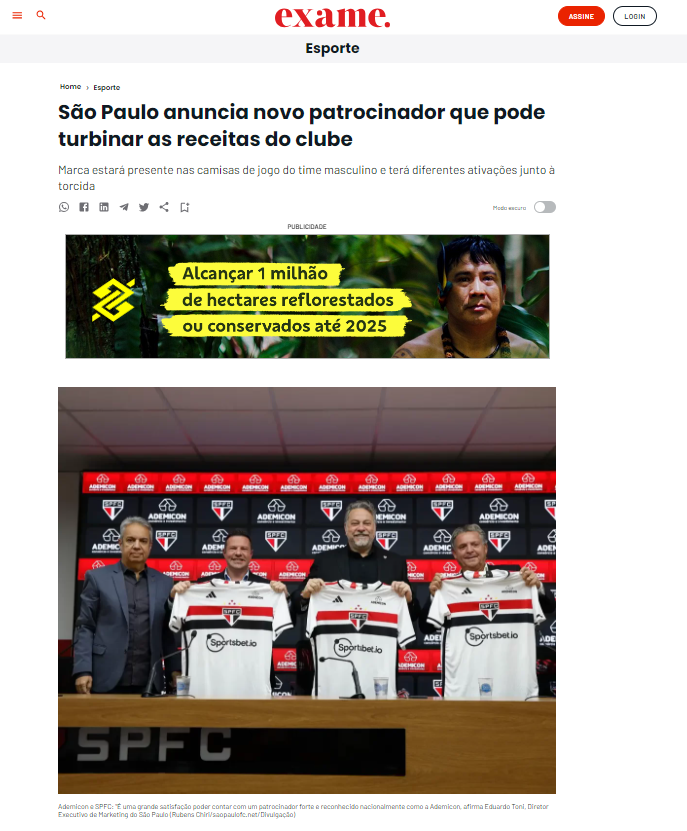Share article on WhatsApp

pos(64,207)
